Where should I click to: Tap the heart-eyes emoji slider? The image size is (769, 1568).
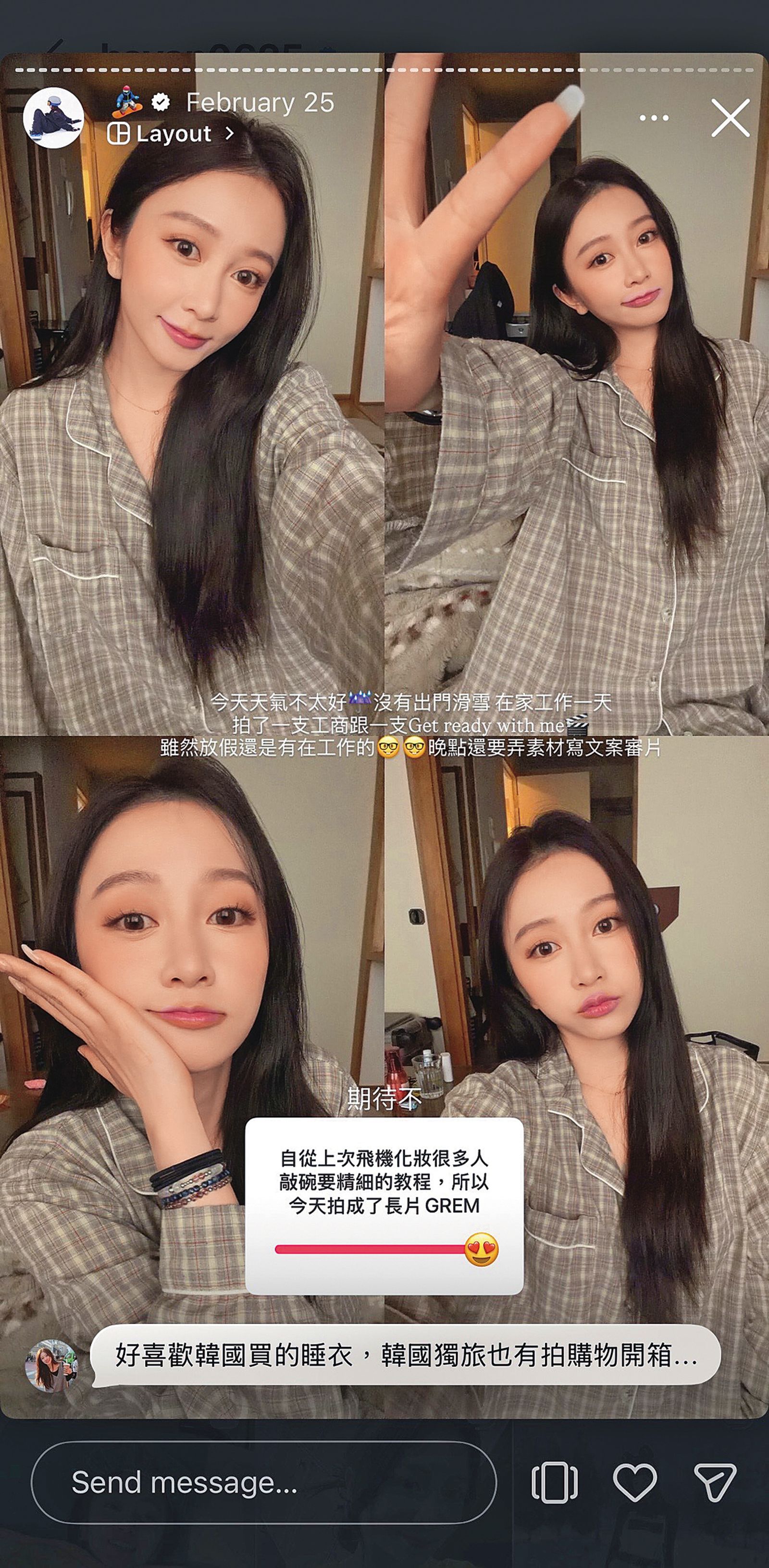[x=481, y=1250]
